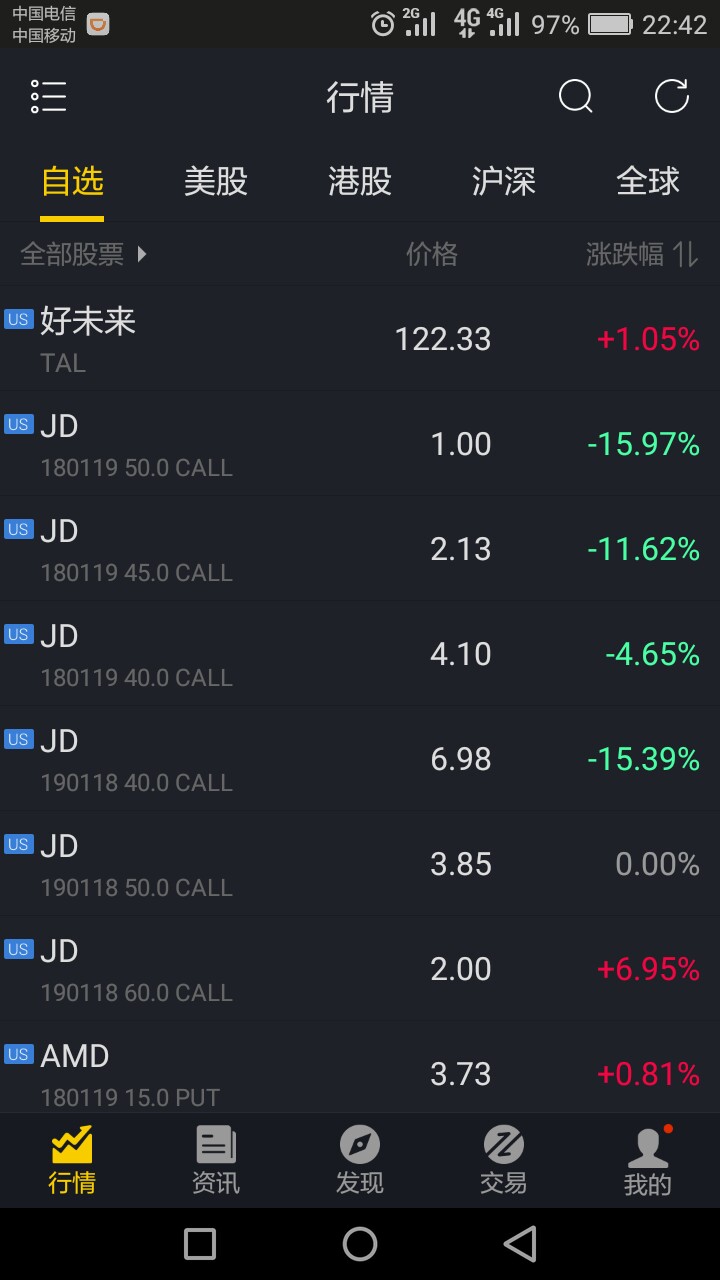The width and height of the screenshot is (720, 1280).
Task: Switch to the 全球 tab
Action: pyautogui.click(x=648, y=181)
